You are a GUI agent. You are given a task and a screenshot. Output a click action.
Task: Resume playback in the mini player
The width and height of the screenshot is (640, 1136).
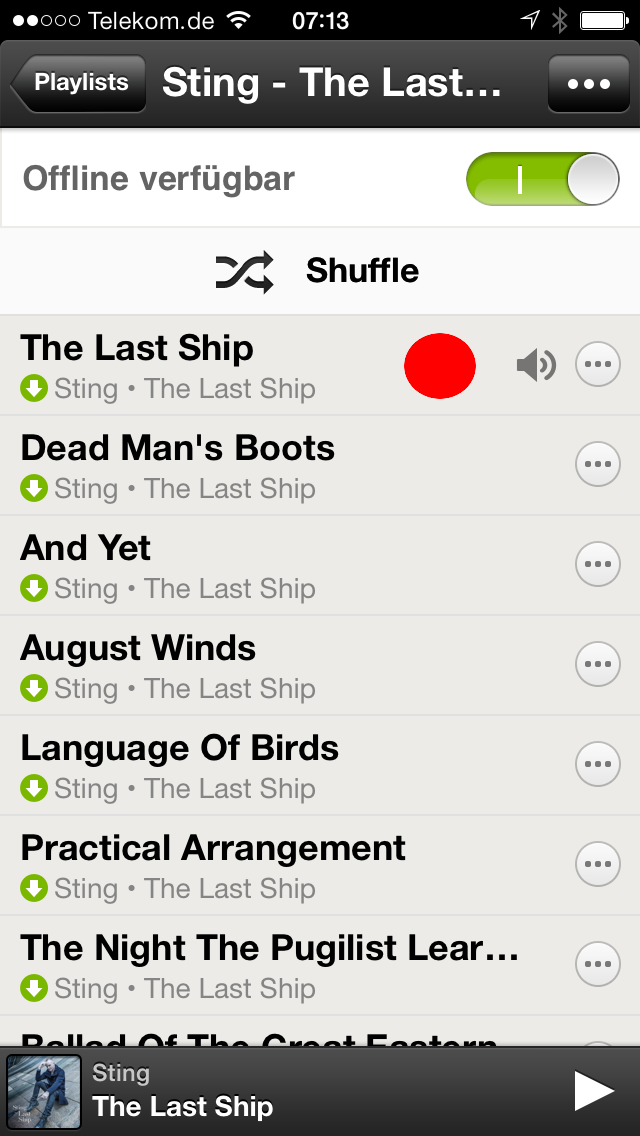point(593,1091)
